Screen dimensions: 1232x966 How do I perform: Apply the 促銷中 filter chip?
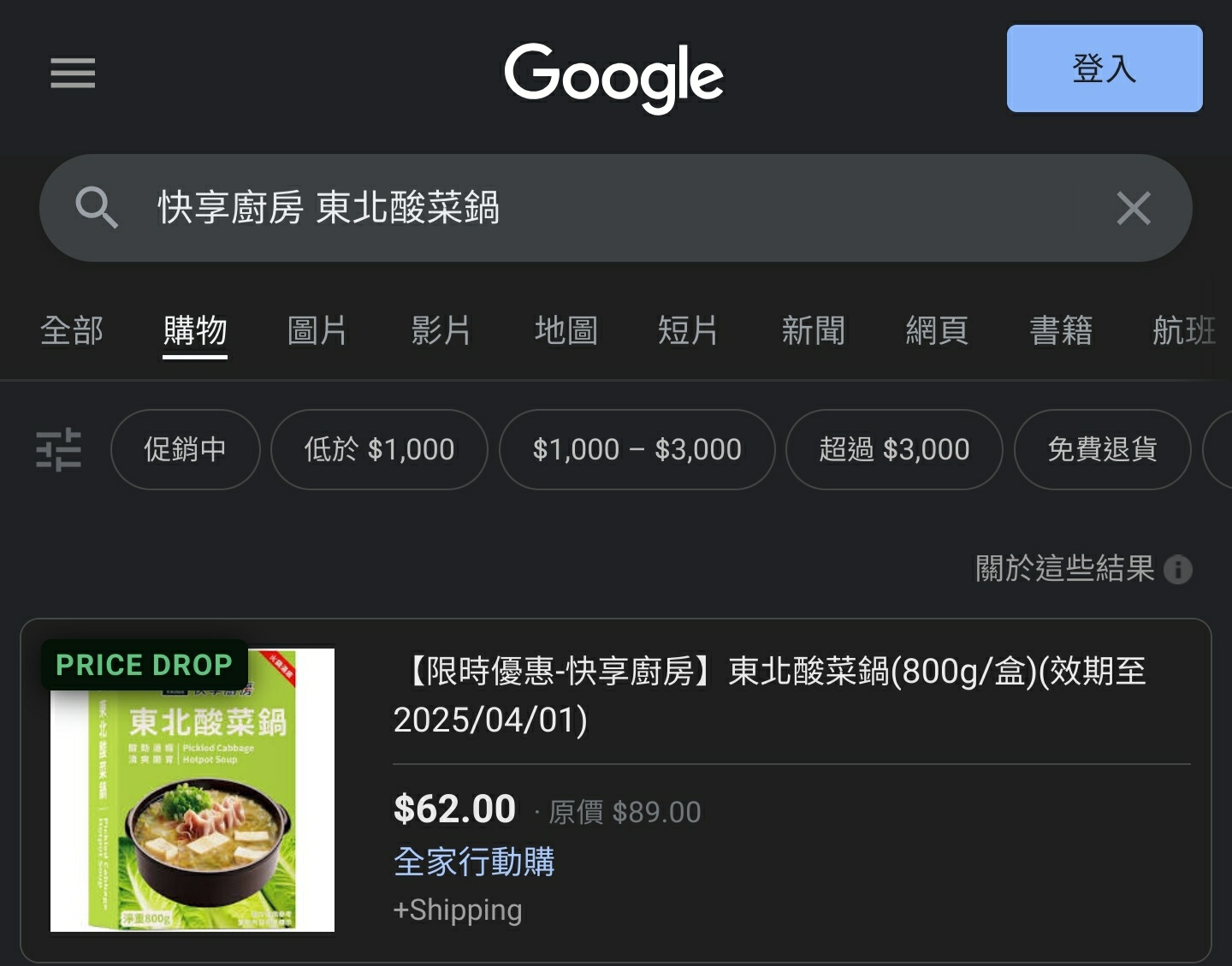(185, 449)
